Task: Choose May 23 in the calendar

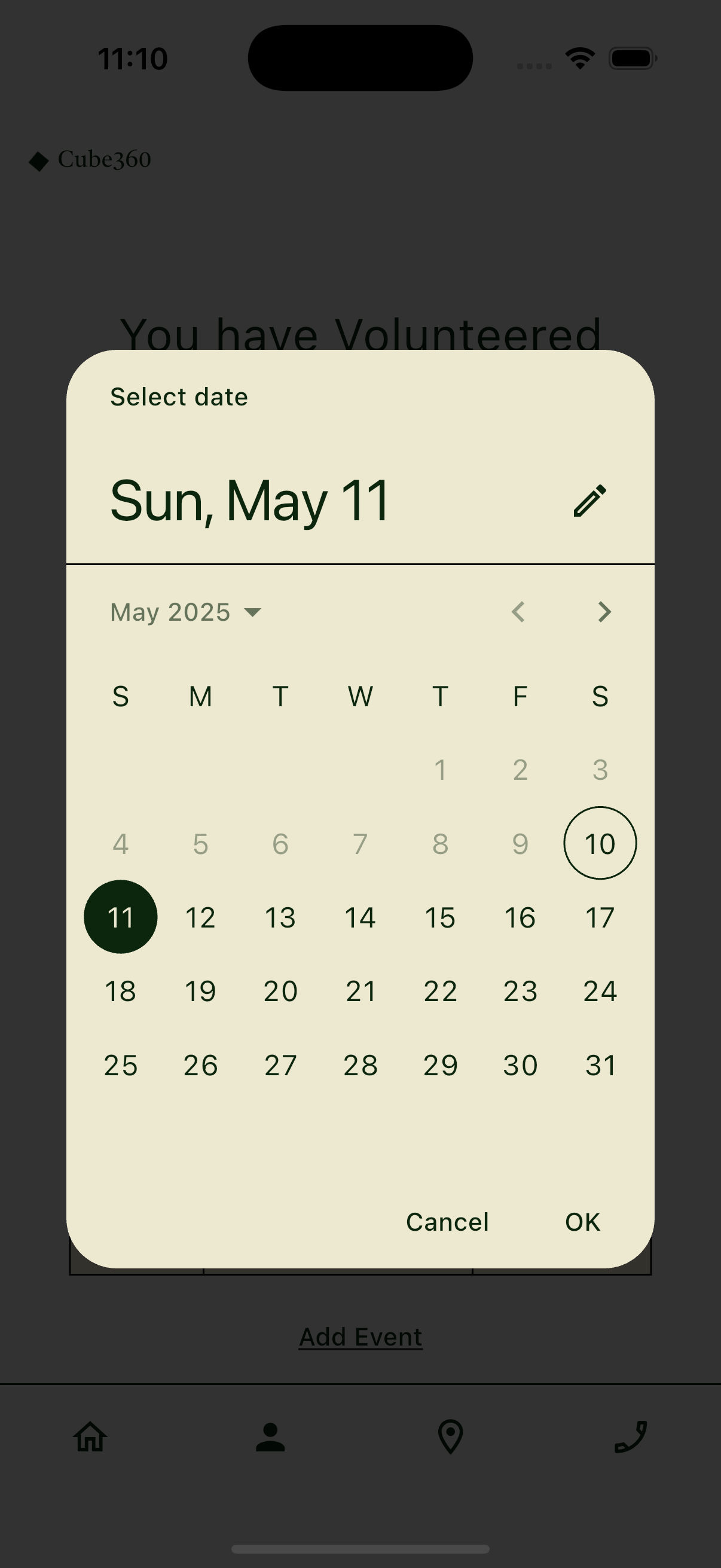Action: tap(520, 990)
